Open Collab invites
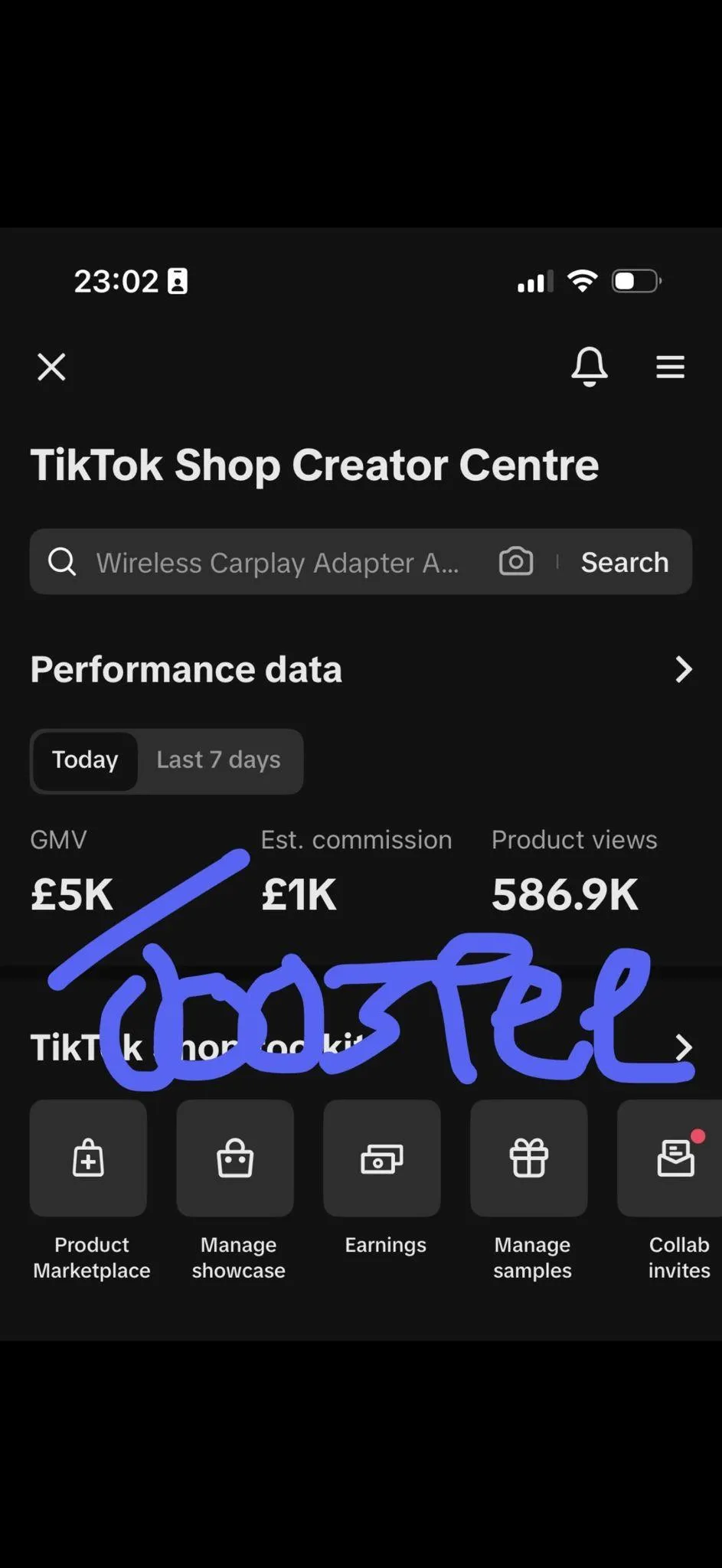This screenshot has width=722, height=1568. 674,1158
